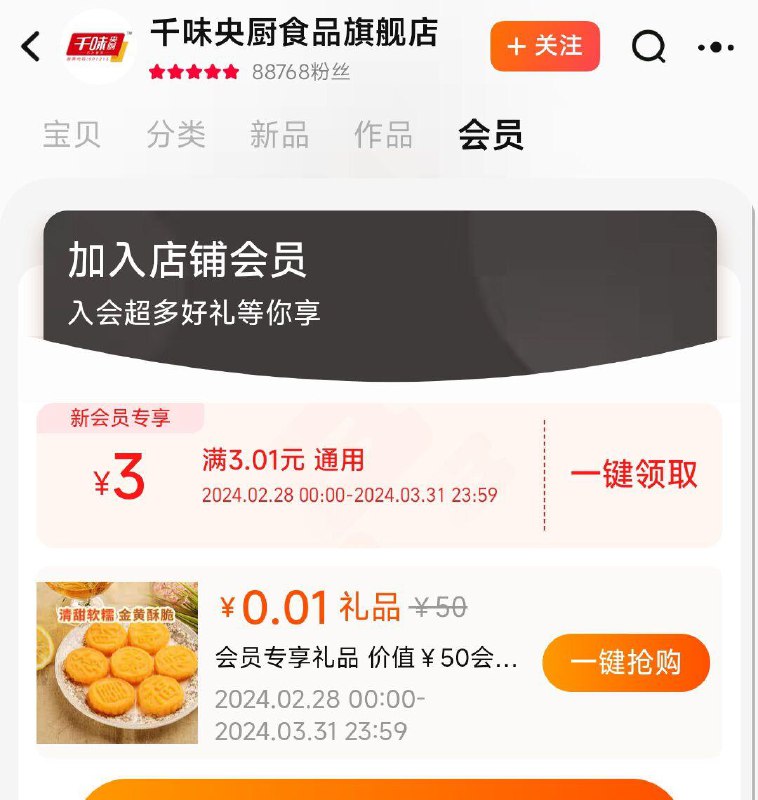The height and width of the screenshot is (800, 758).
Task: Open the 88768粉丝 fans link
Action: point(301,71)
